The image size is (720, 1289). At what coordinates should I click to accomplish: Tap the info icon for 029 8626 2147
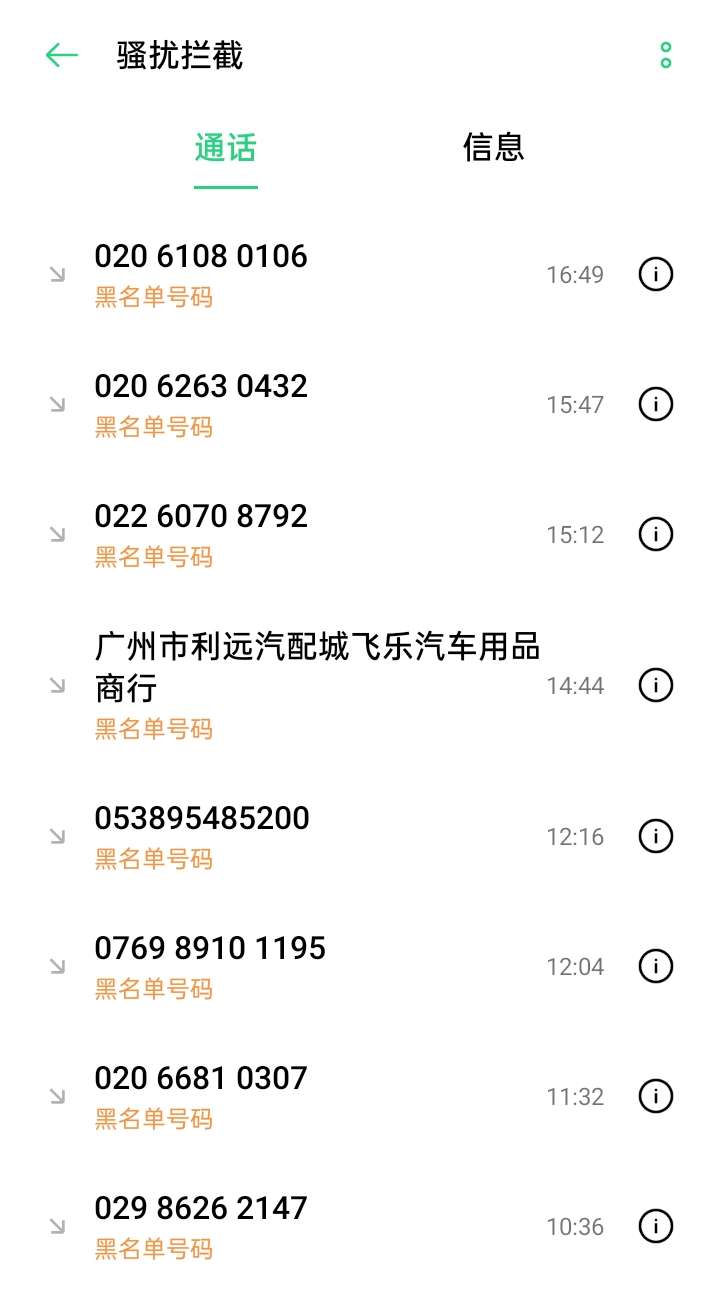point(655,1226)
